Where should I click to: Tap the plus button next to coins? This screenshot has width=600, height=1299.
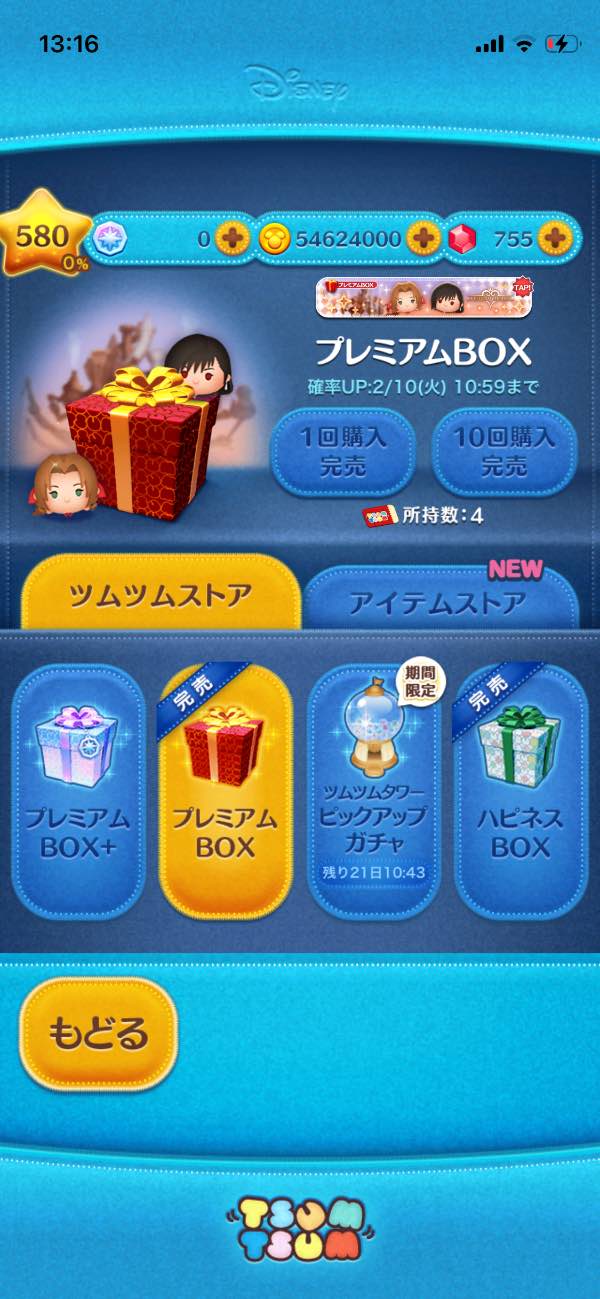coord(423,239)
